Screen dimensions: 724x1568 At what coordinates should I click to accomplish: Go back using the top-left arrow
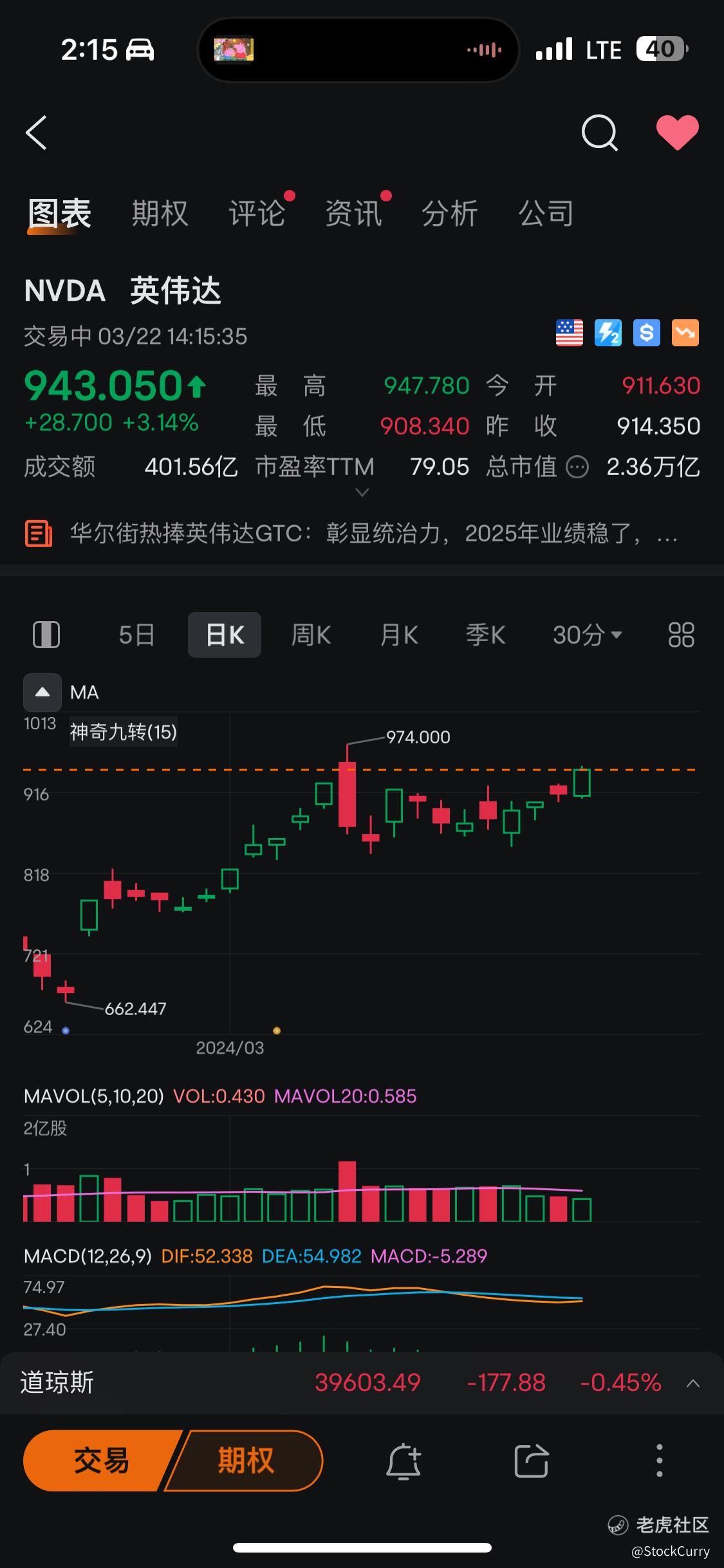click(37, 133)
